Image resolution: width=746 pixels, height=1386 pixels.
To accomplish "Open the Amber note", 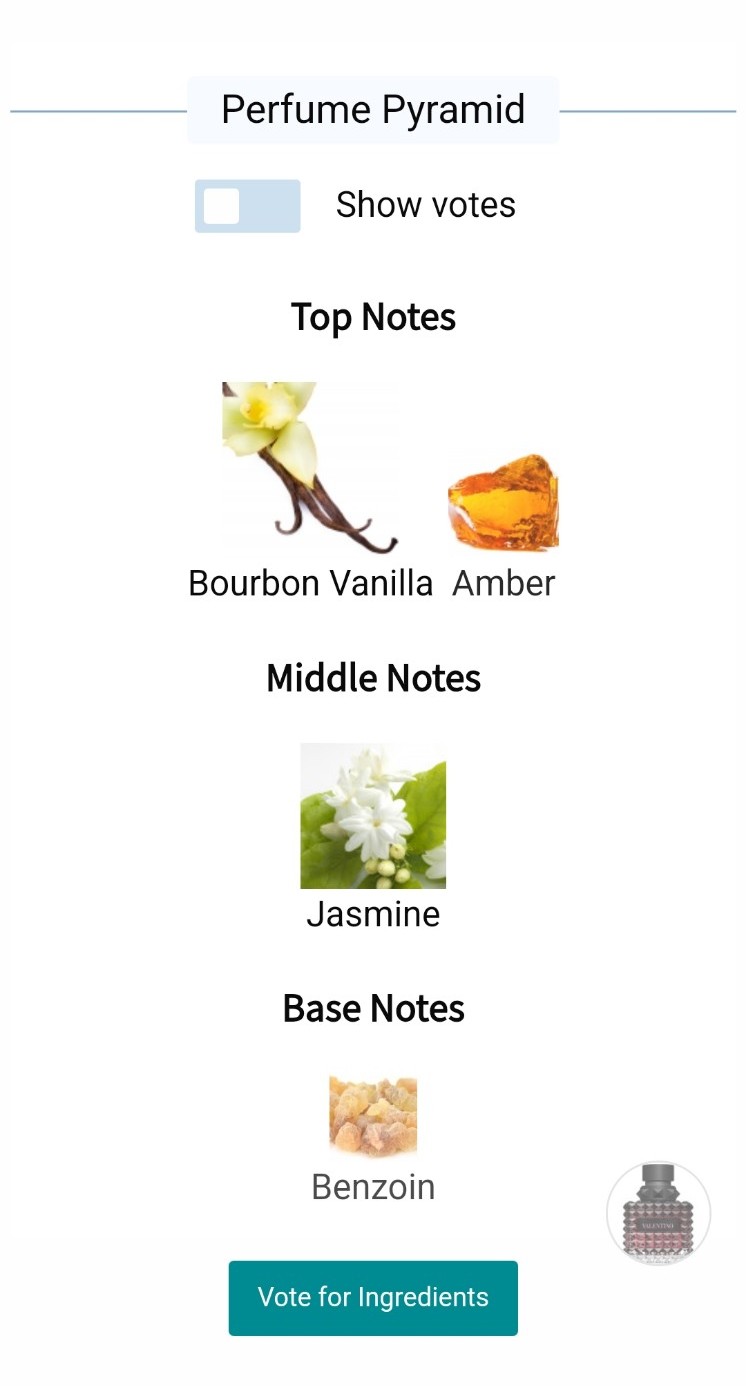I will coord(503,525).
